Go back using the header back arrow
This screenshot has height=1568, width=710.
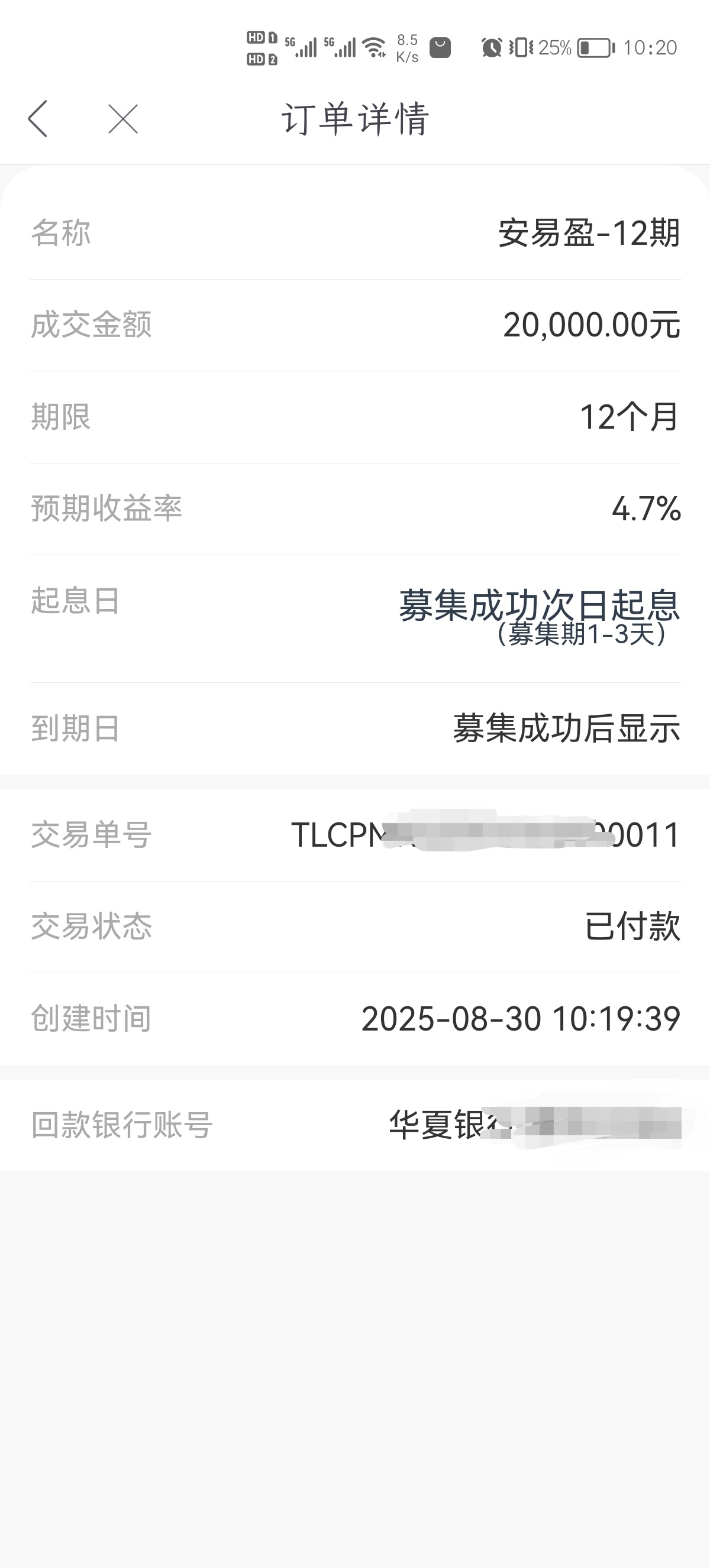tap(38, 119)
